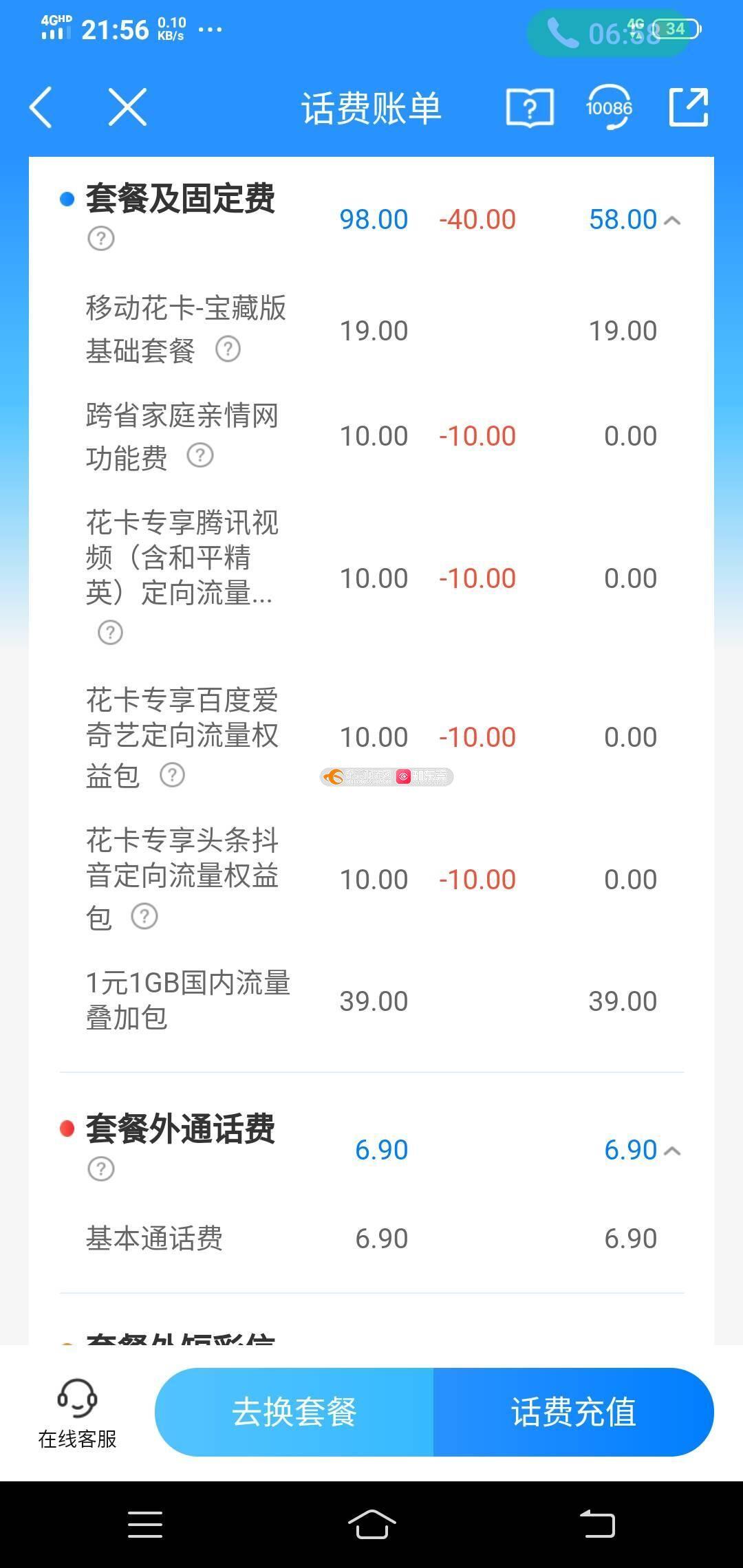This screenshot has width=743, height=1568.
Task: Go to the system home screen
Action: point(371,1524)
